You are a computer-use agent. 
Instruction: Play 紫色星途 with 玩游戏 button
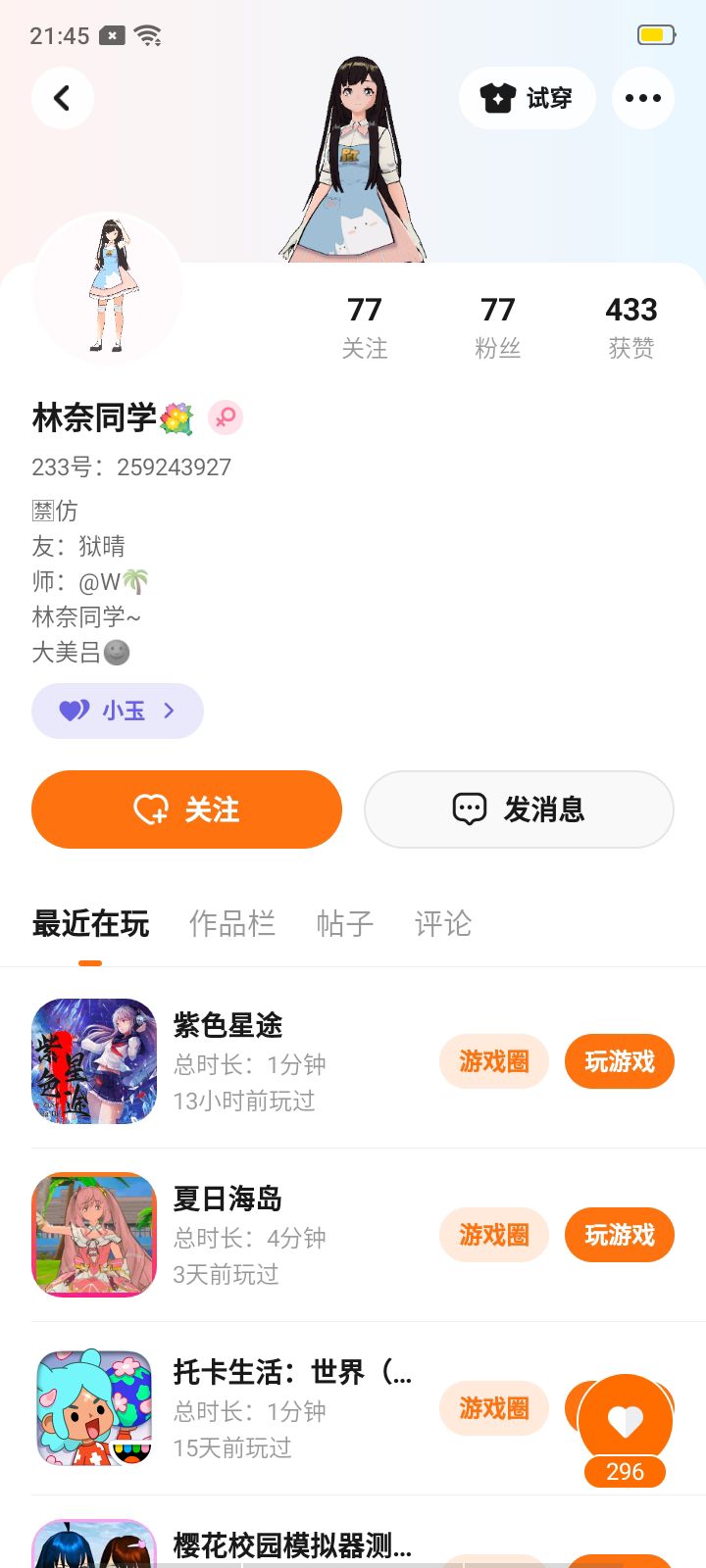619,1061
